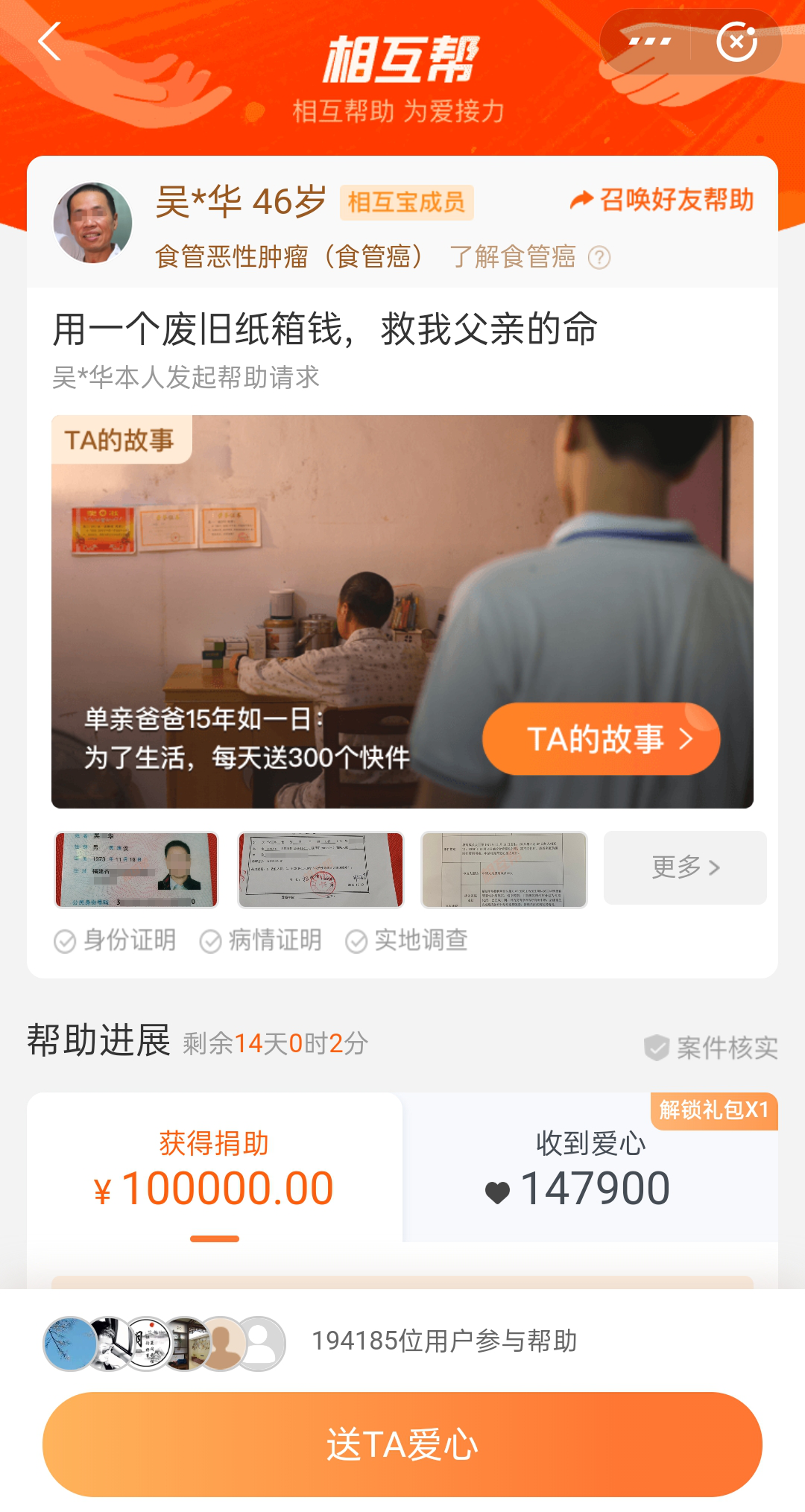Send love with 送TA爱心 button
The image size is (805, 1512).
click(x=402, y=1444)
